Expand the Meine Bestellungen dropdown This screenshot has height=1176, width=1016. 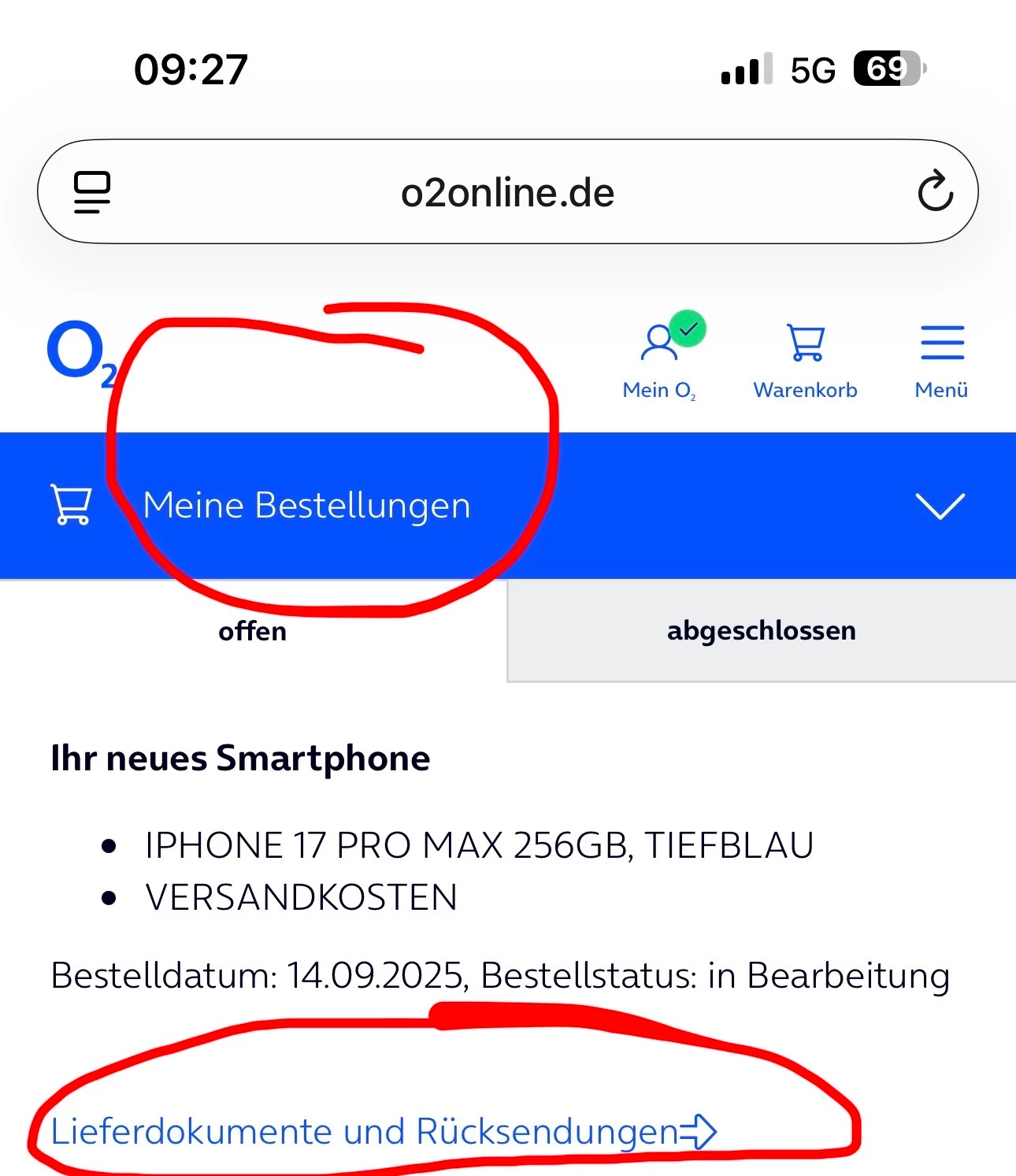pyautogui.click(x=940, y=506)
